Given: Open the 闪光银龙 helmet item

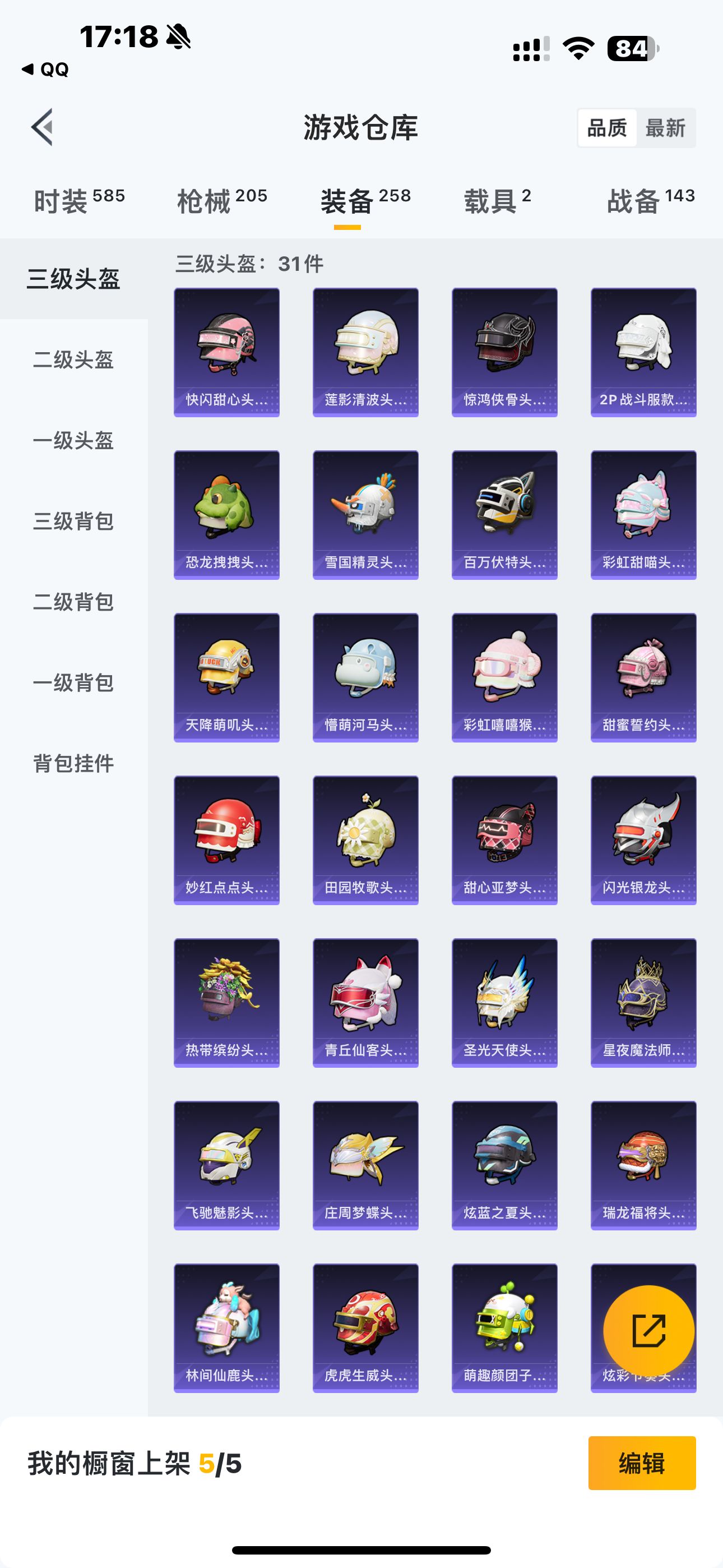Looking at the screenshot, I should point(644,840).
